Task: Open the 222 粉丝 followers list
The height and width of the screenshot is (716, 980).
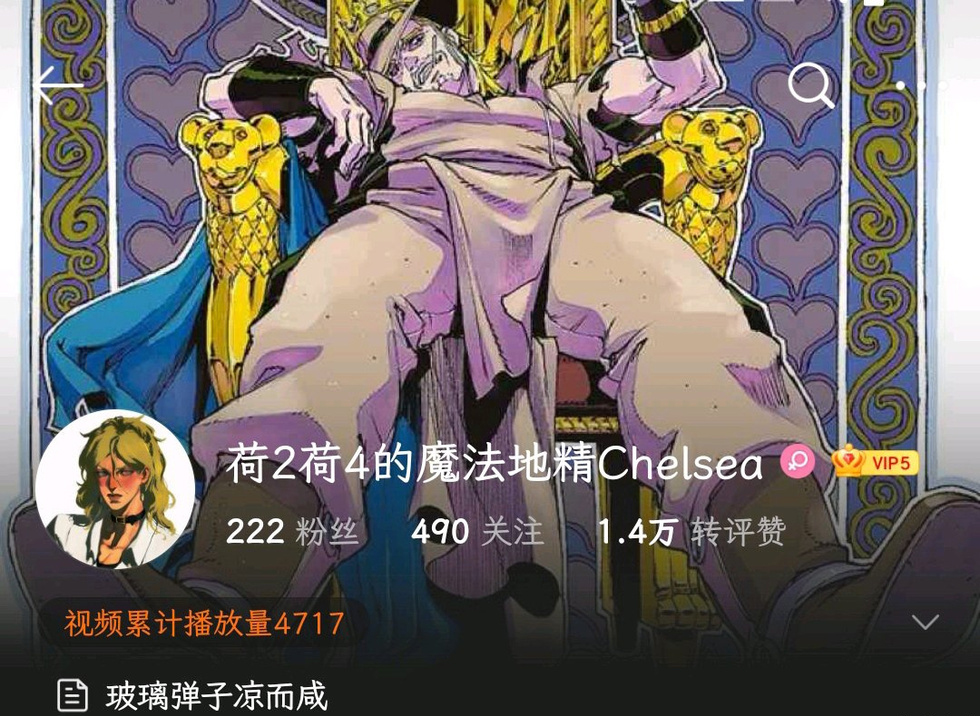Action: click(291, 532)
